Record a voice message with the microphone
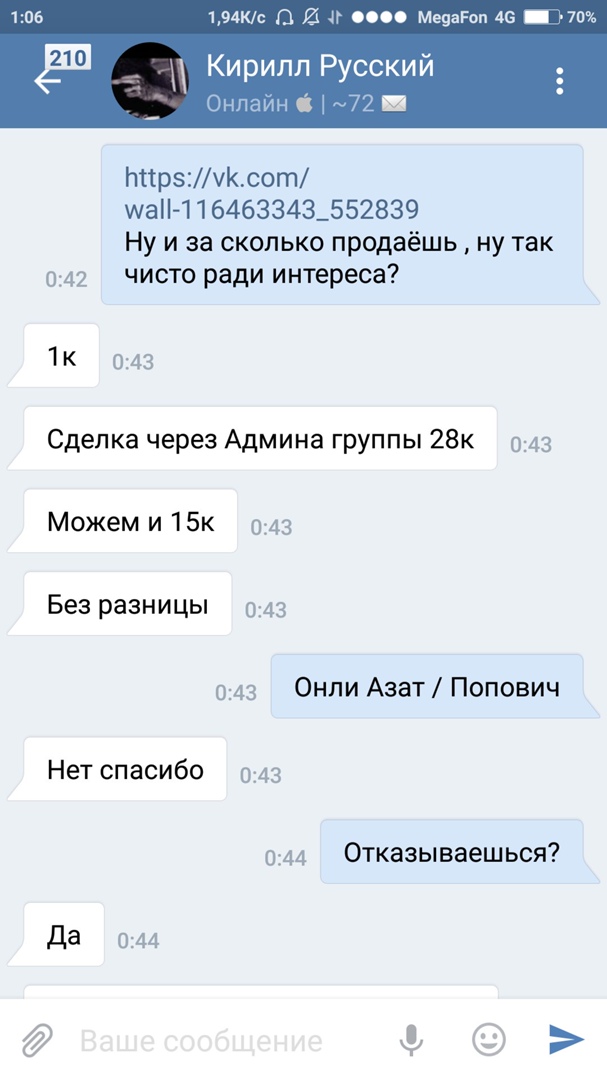This screenshot has width=607, height=1080. click(411, 1040)
